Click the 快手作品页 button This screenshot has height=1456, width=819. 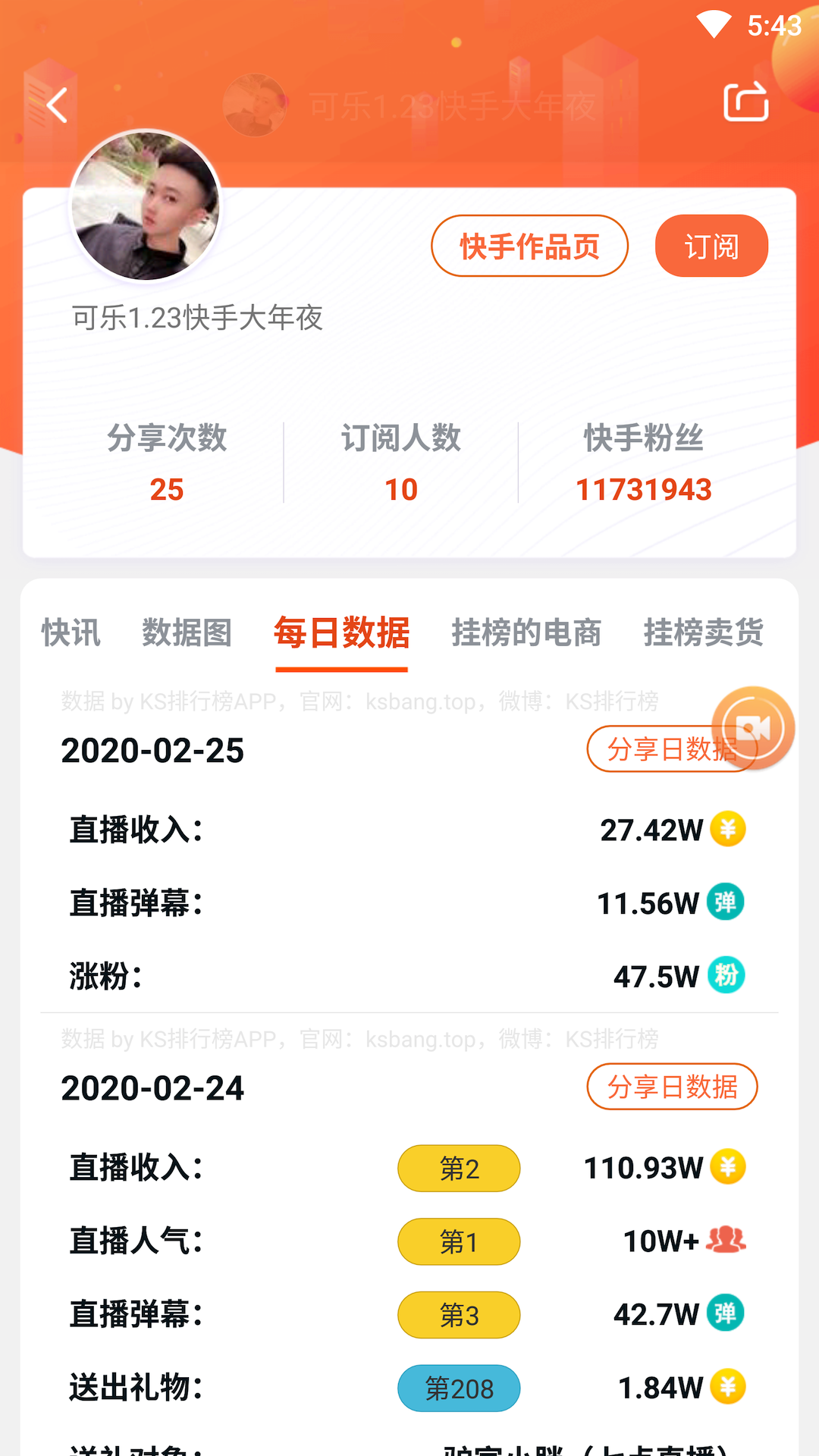tap(529, 246)
